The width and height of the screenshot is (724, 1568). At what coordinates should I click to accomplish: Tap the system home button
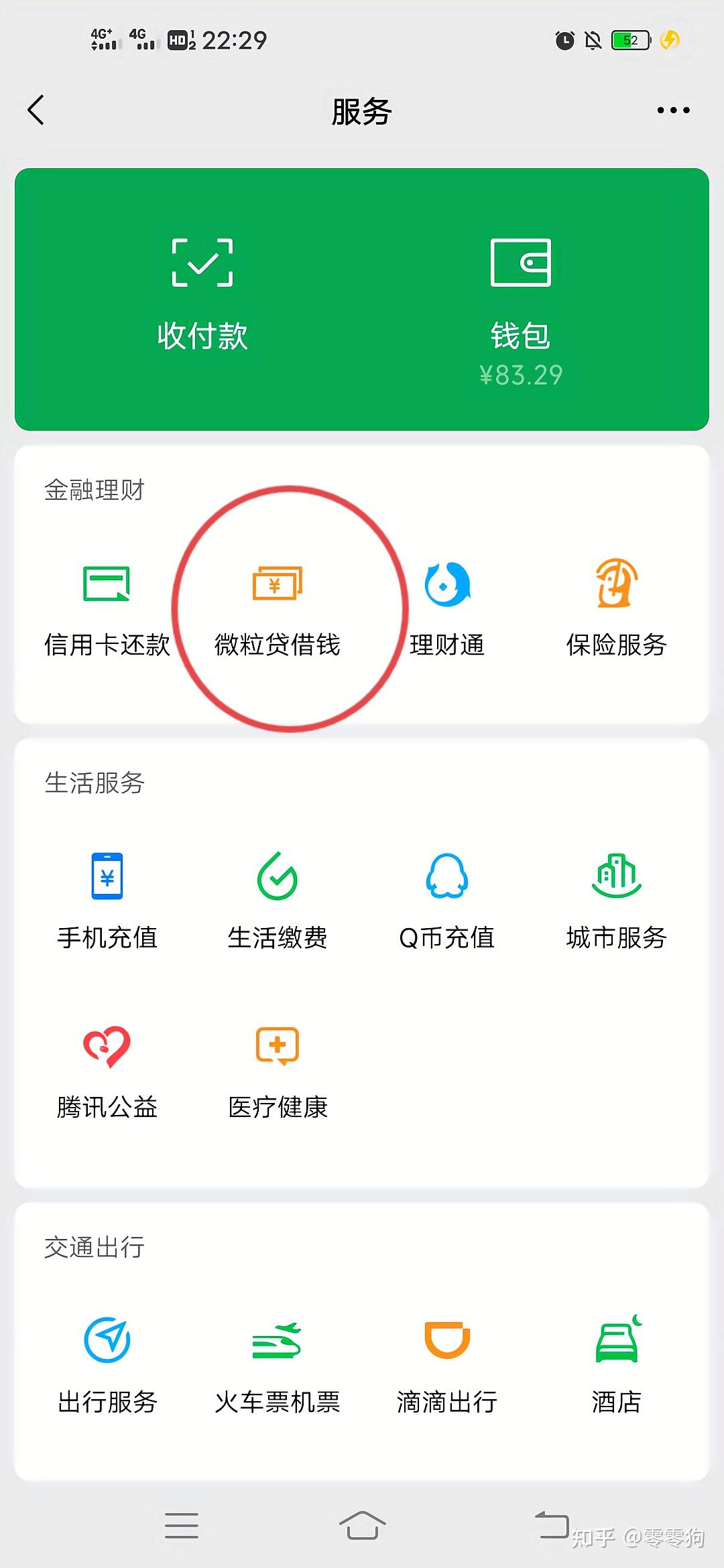coord(362,1526)
